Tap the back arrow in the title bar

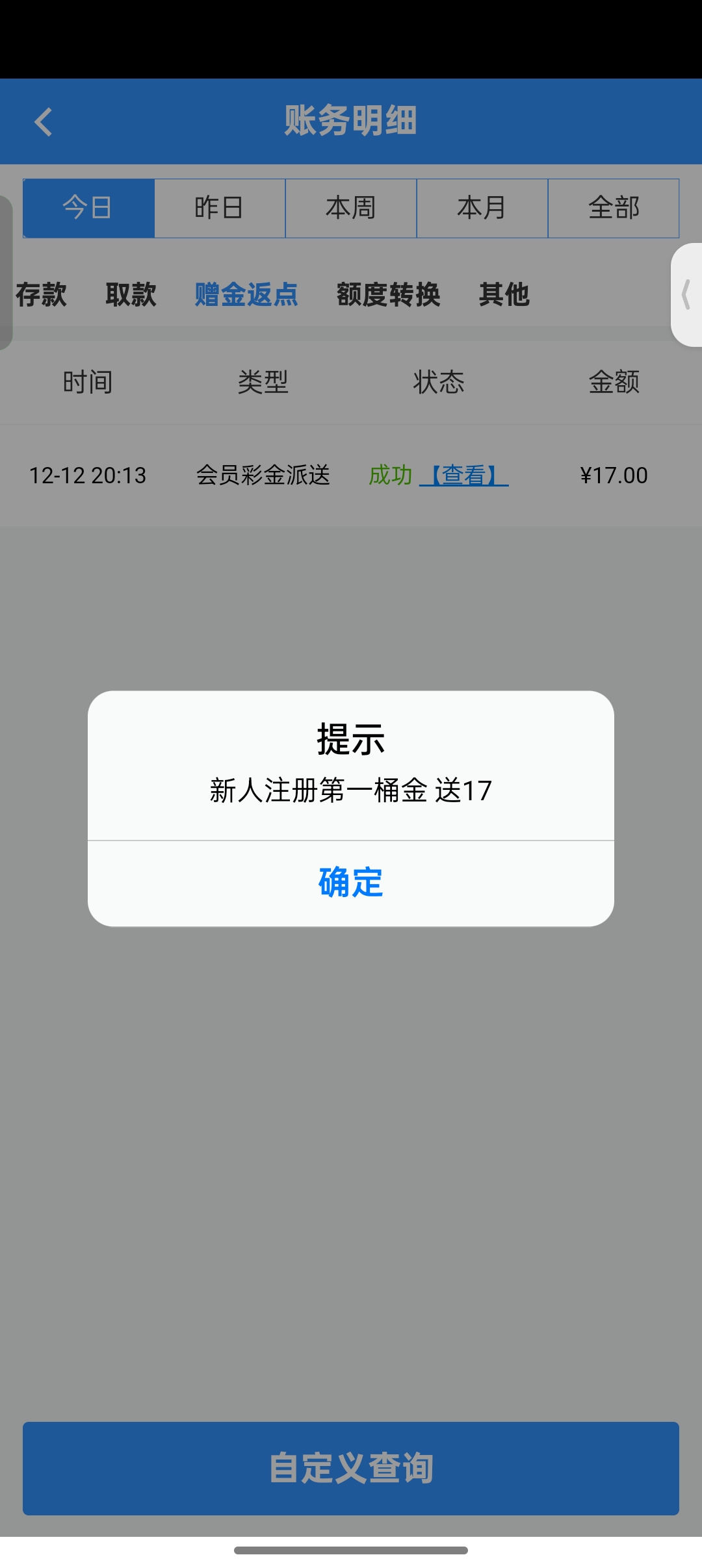coord(43,121)
